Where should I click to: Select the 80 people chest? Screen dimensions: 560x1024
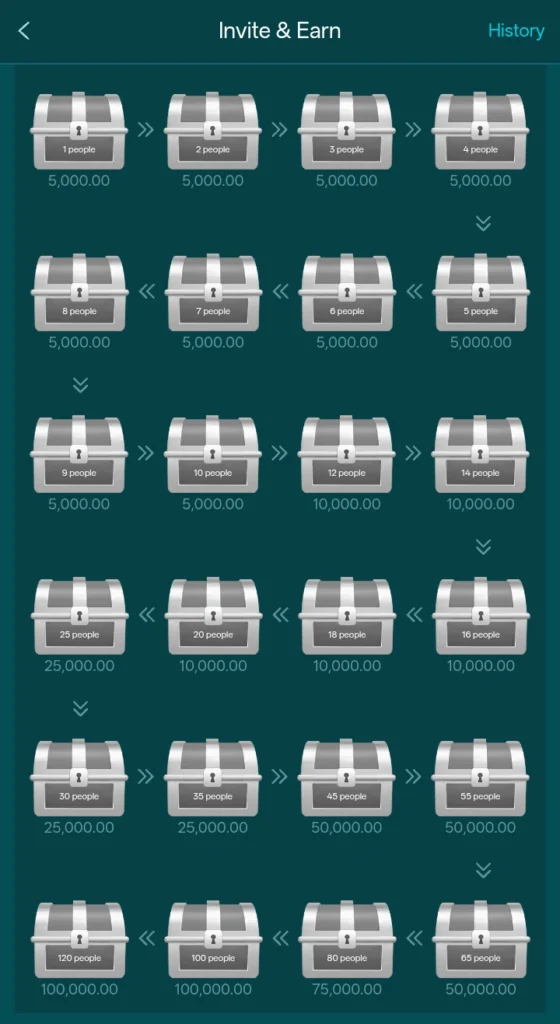(347, 939)
